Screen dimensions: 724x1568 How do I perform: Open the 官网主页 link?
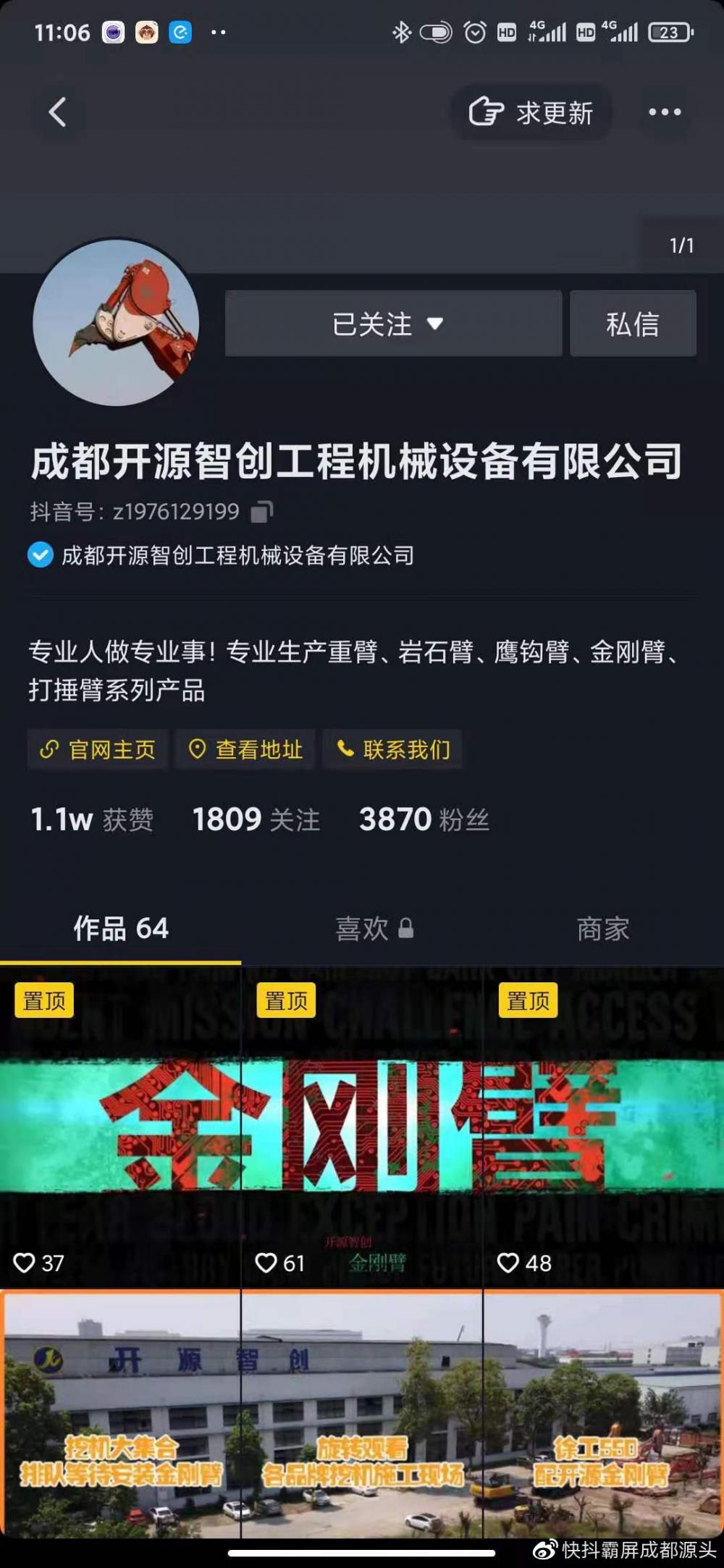click(98, 749)
